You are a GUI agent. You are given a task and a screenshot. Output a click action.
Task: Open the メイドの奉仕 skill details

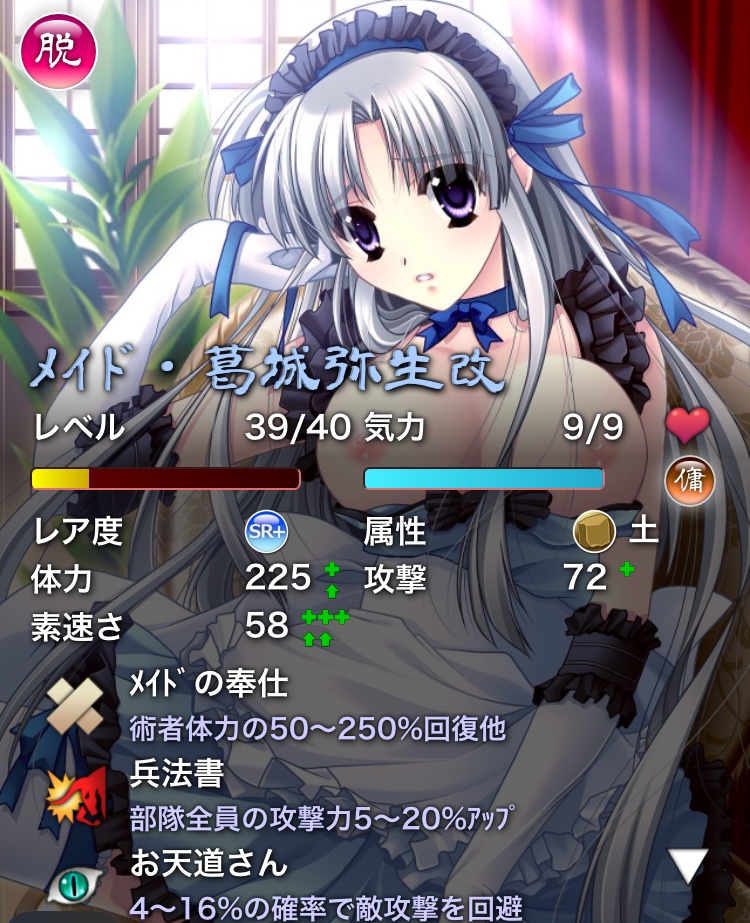coord(209,684)
